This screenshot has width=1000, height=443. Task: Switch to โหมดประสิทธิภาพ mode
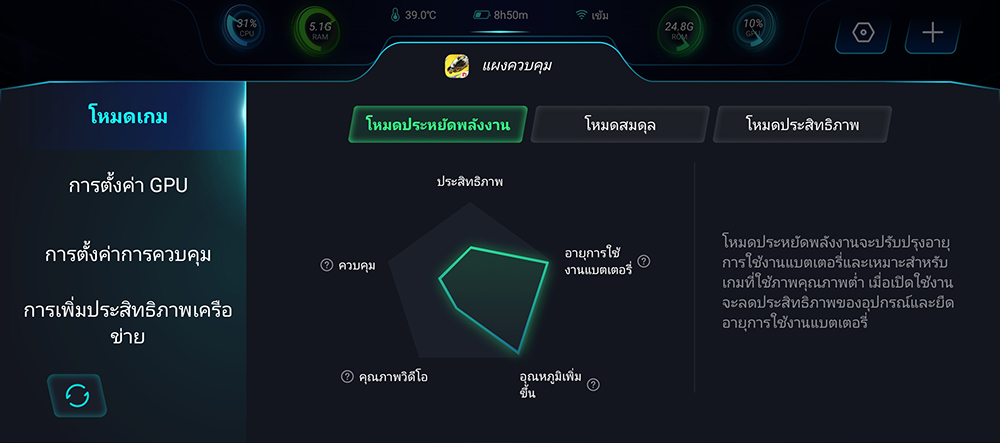pos(802,125)
